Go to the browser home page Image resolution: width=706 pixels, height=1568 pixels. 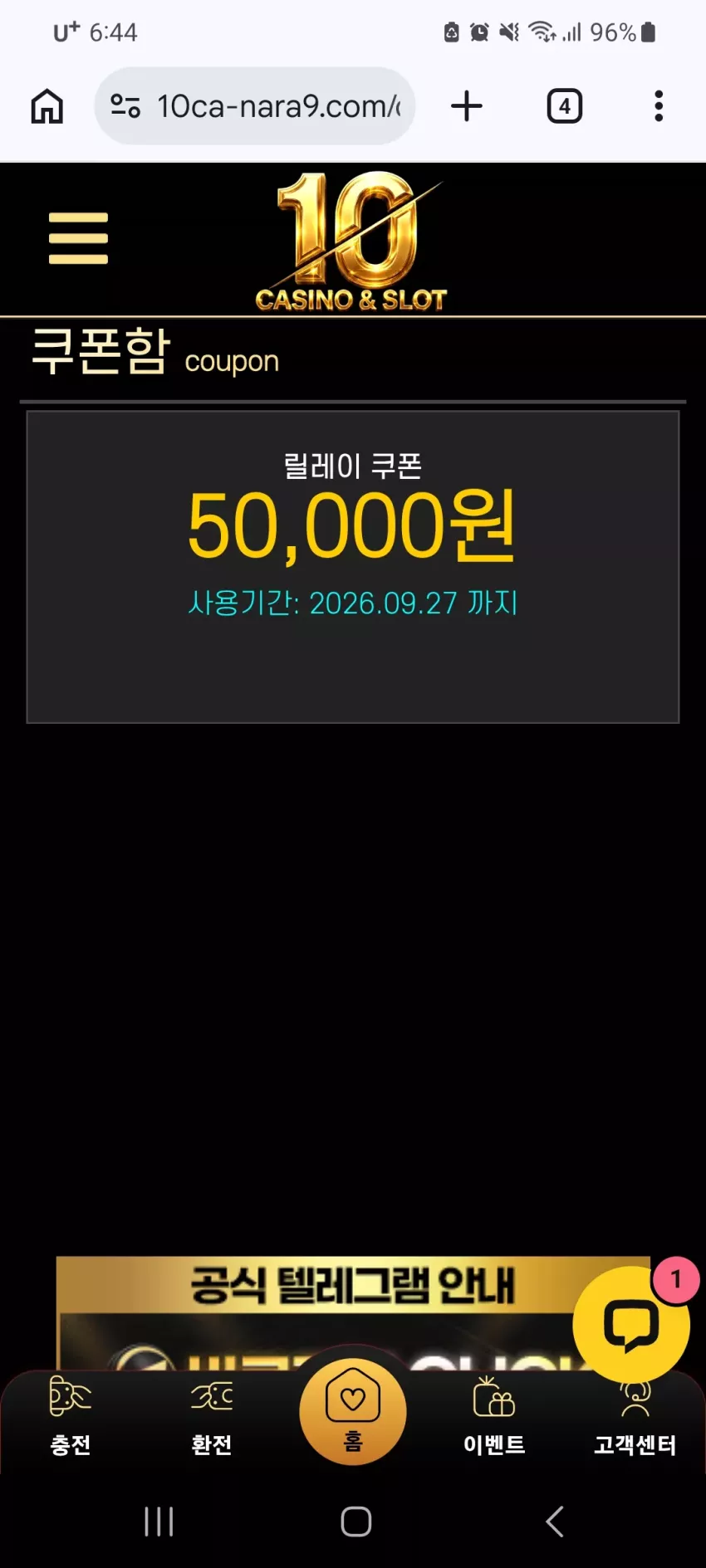[x=47, y=106]
